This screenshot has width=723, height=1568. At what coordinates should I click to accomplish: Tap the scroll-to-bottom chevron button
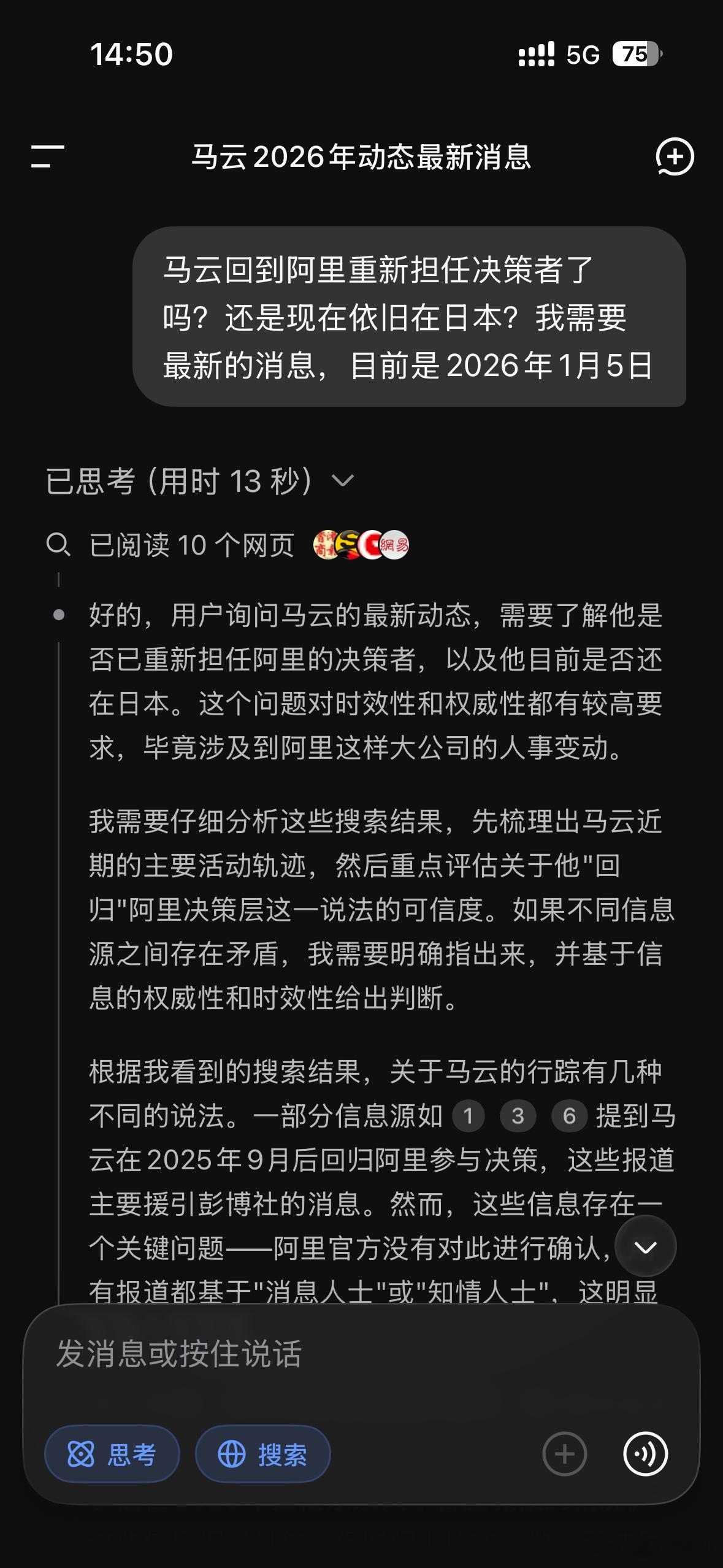coord(645,1247)
